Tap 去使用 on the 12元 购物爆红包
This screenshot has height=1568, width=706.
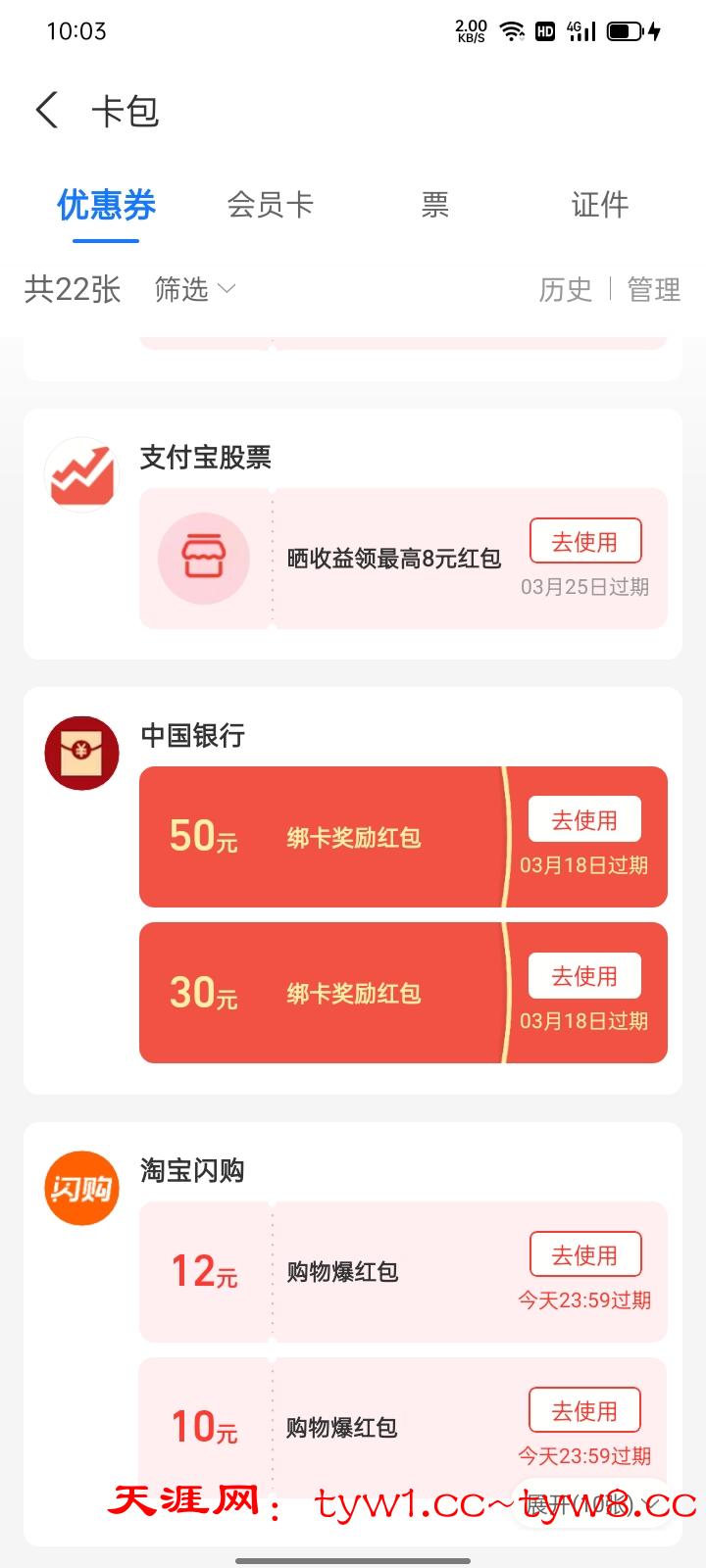click(x=585, y=1254)
